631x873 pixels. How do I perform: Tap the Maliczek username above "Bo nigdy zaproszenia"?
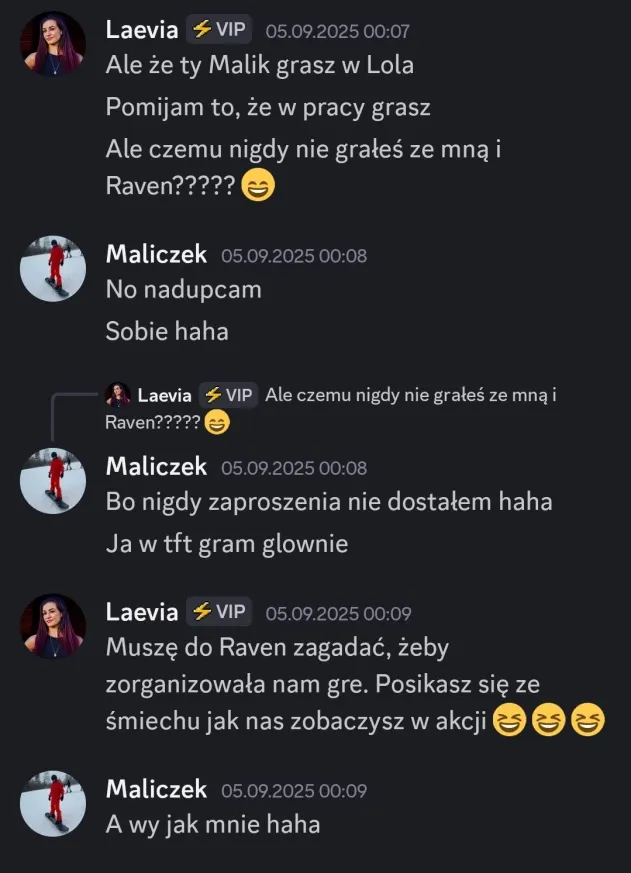tap(156, 466)
